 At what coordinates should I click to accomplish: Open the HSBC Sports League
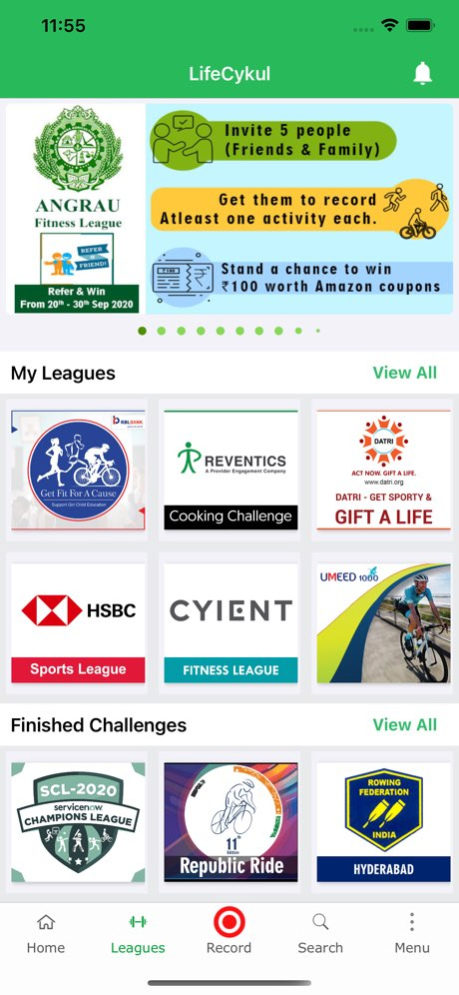(x=77, y=623)
